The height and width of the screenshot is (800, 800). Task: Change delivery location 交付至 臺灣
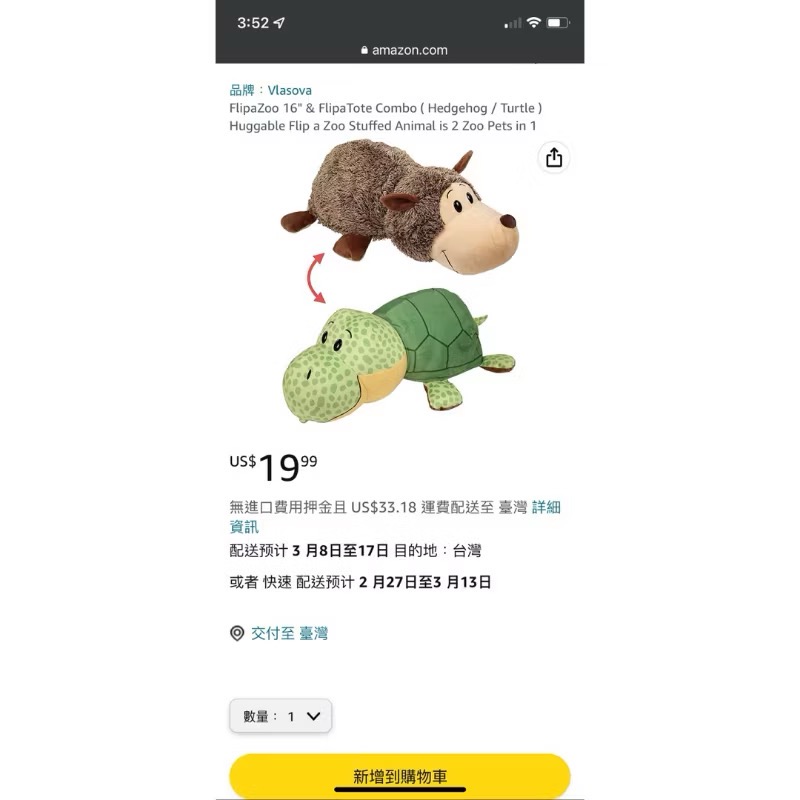coord(288,633)
